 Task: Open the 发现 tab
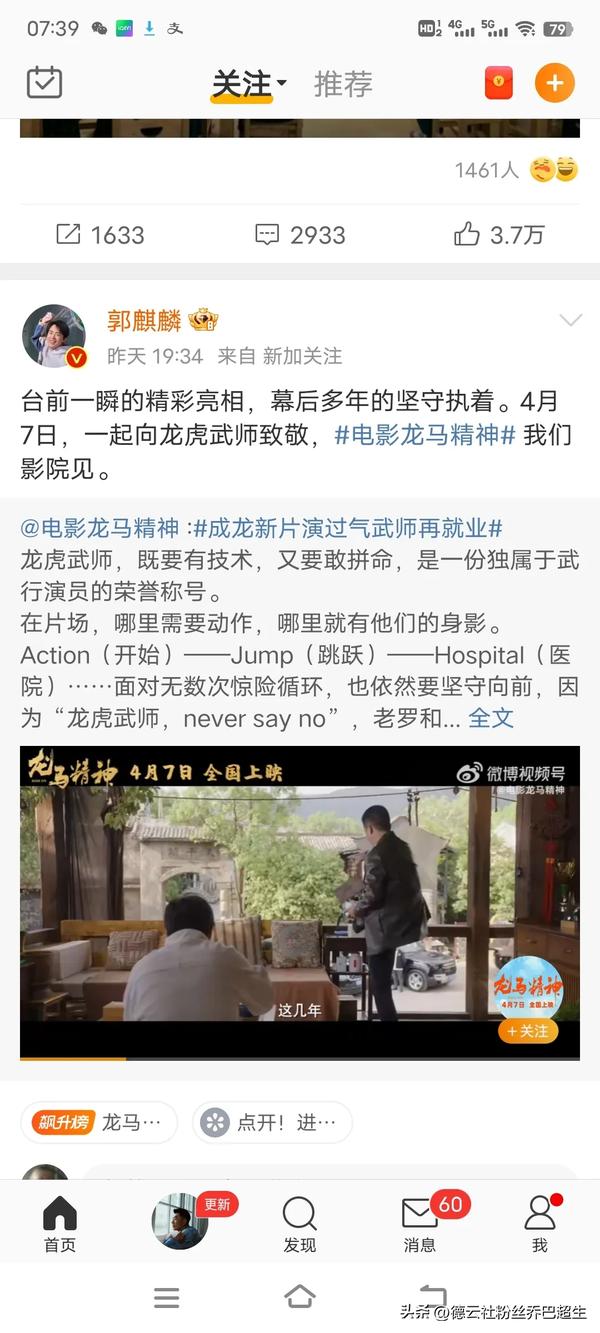(x=300, y=1222)
